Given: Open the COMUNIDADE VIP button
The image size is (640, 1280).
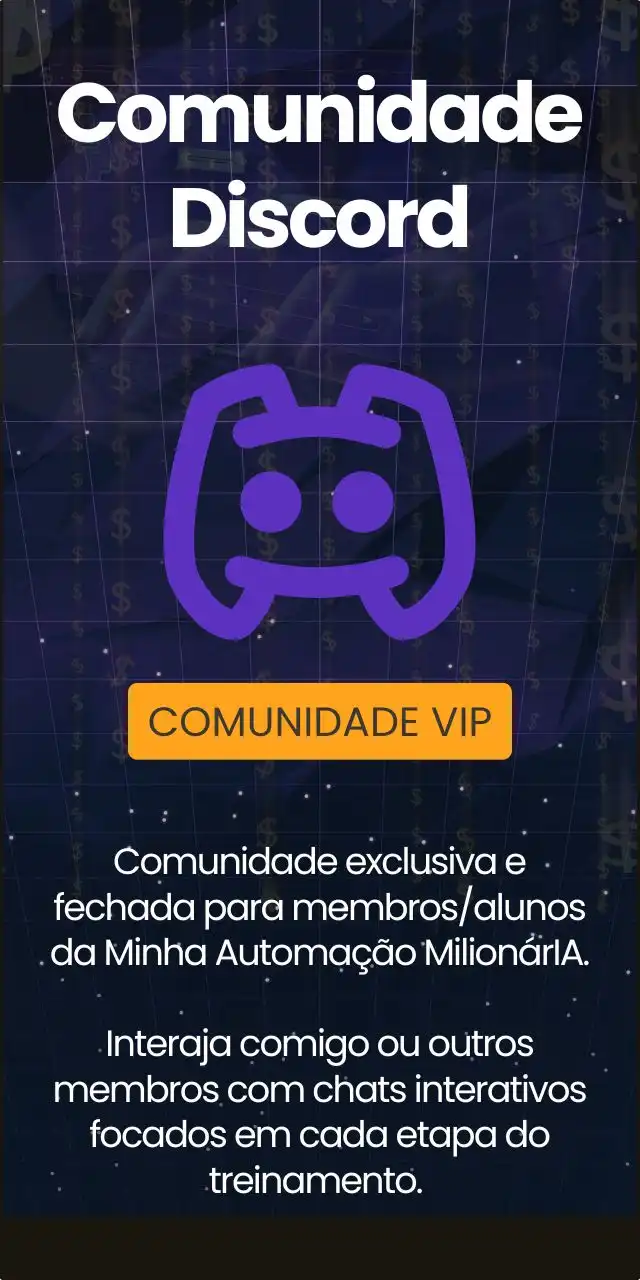Looking at the screenshot, I should pyautogui.click(x=320, y=721).
